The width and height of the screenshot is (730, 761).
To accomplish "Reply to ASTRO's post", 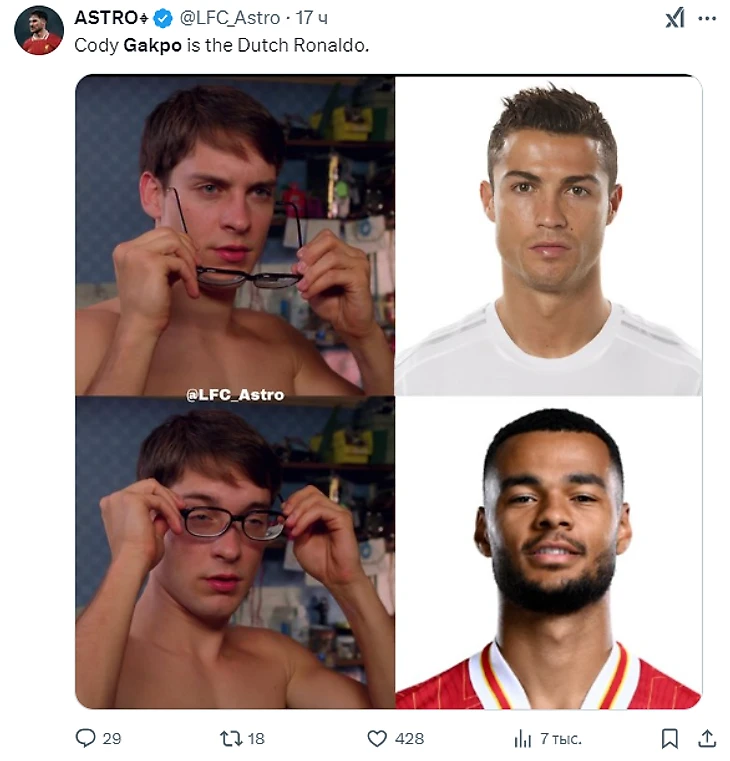I will pyautogui.click(x=86, y=738).
